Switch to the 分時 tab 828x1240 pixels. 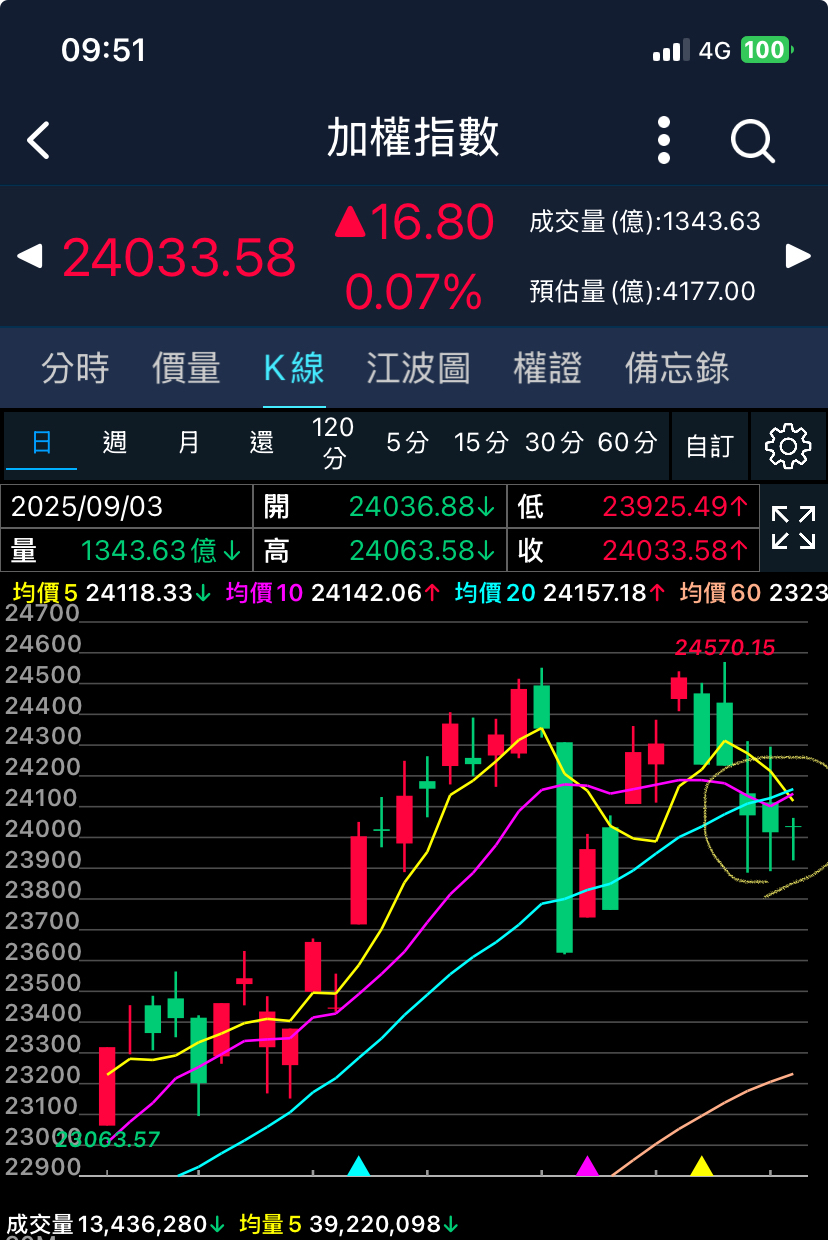click(75, 368)
